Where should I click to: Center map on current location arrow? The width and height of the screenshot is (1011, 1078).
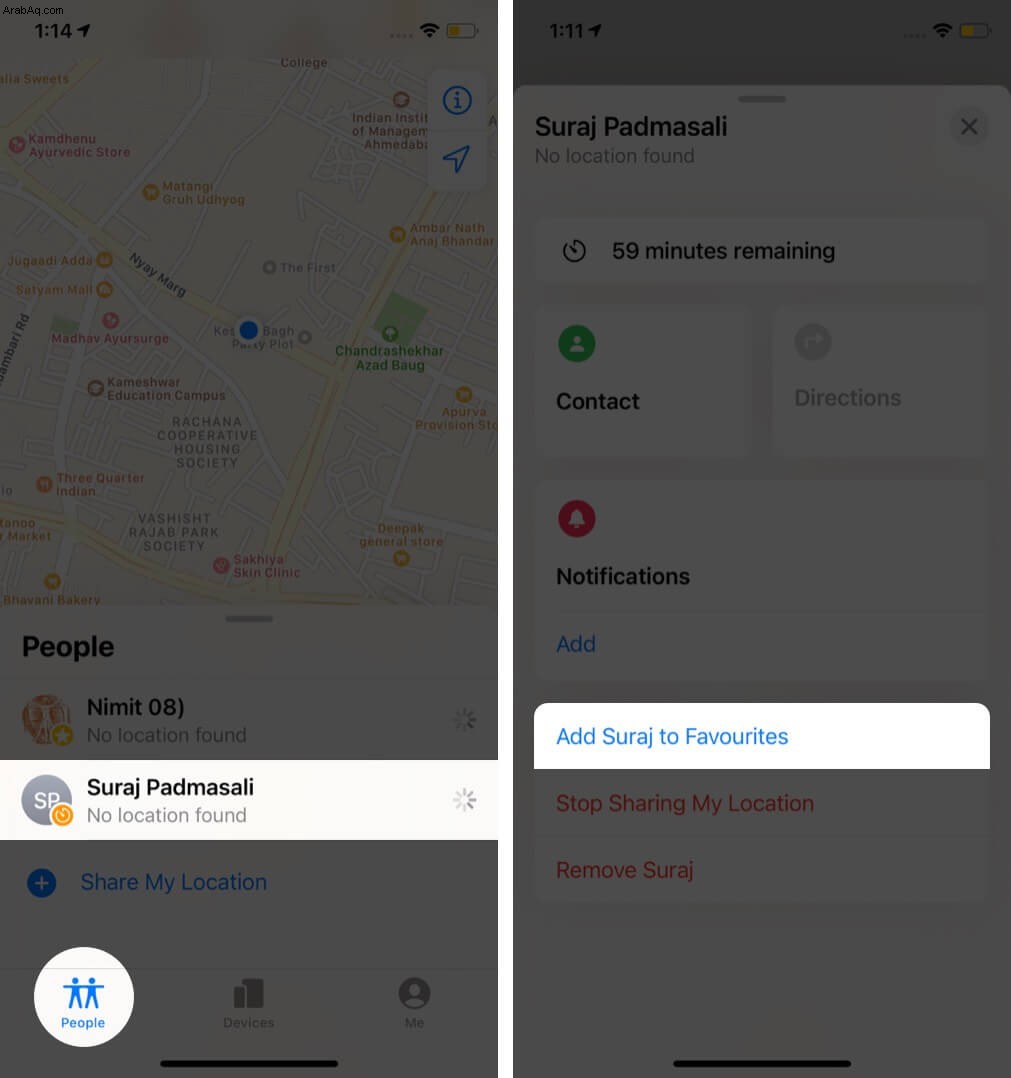(x=457, y=159)
